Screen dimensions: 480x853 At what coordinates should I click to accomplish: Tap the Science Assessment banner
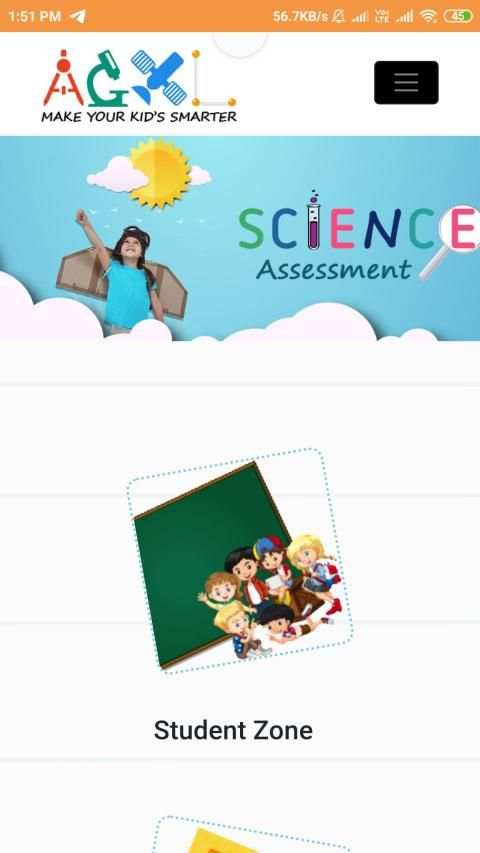pyautogui.click(x=240, y=238)
